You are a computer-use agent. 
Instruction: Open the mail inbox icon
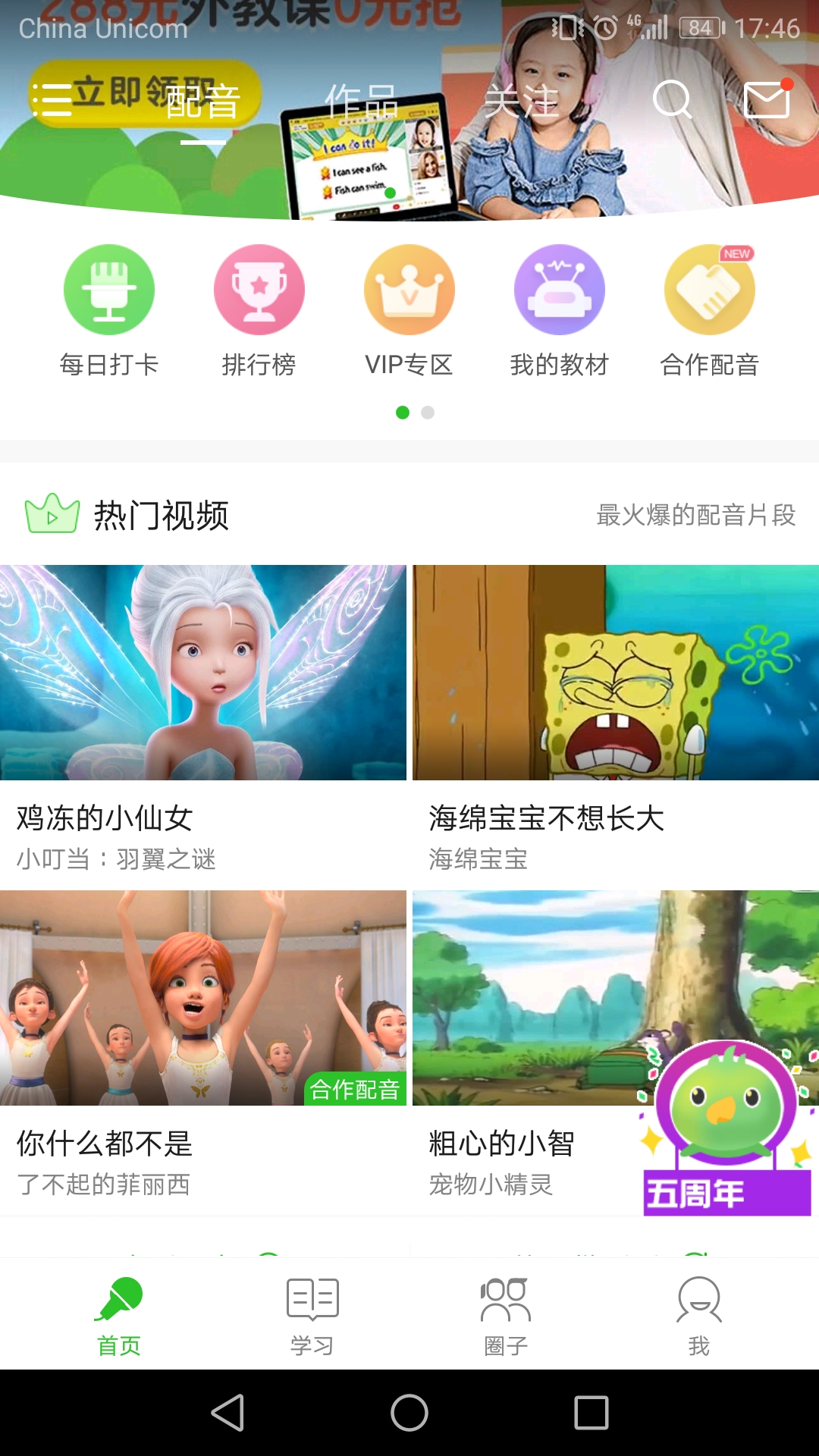(767, 100)
